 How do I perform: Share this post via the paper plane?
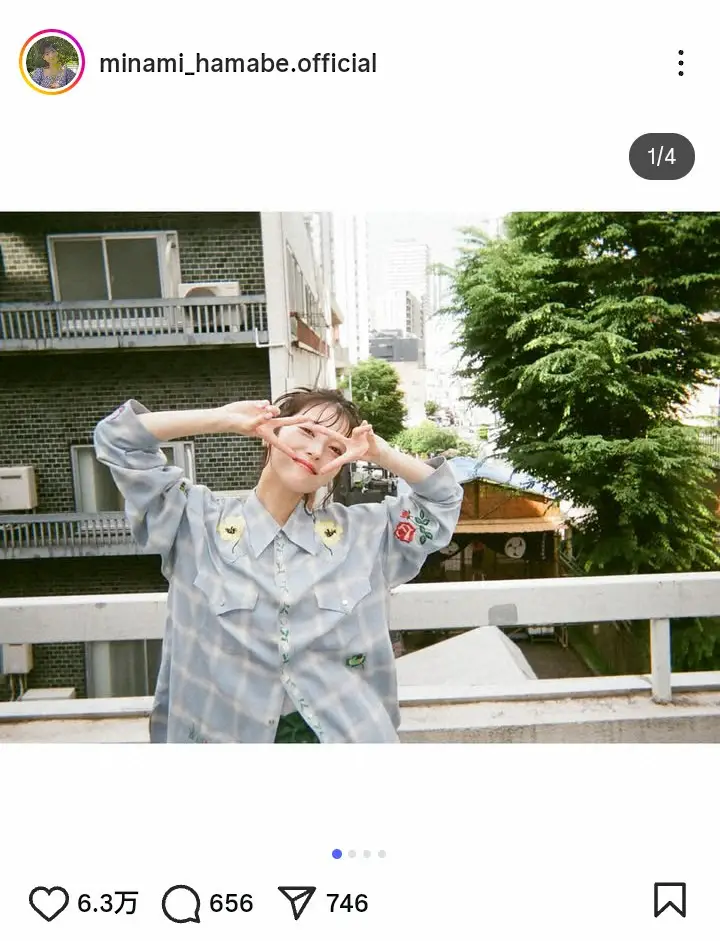pos(297,903)
